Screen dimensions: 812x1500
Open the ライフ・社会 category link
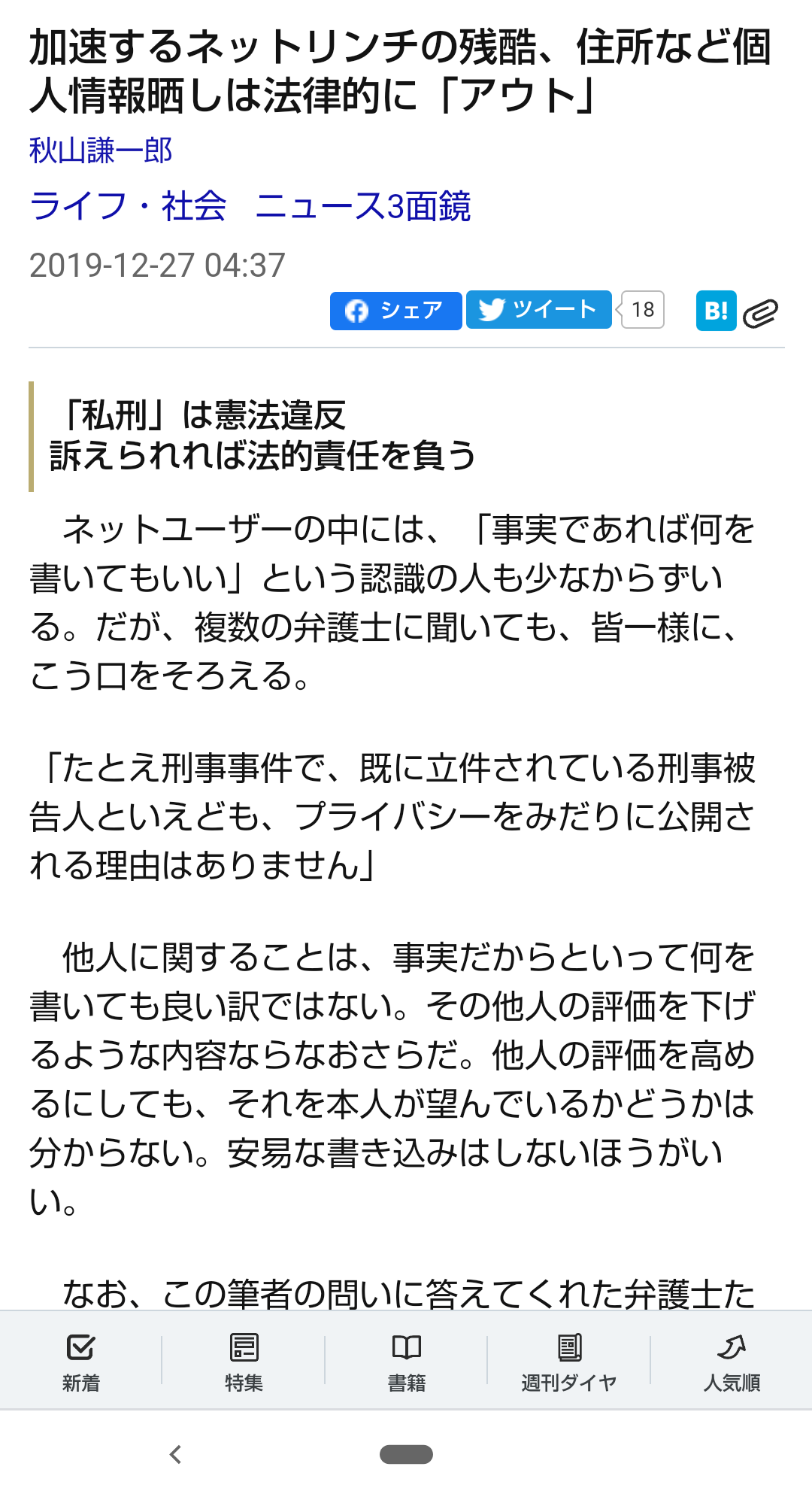click(x=128, y=206)
